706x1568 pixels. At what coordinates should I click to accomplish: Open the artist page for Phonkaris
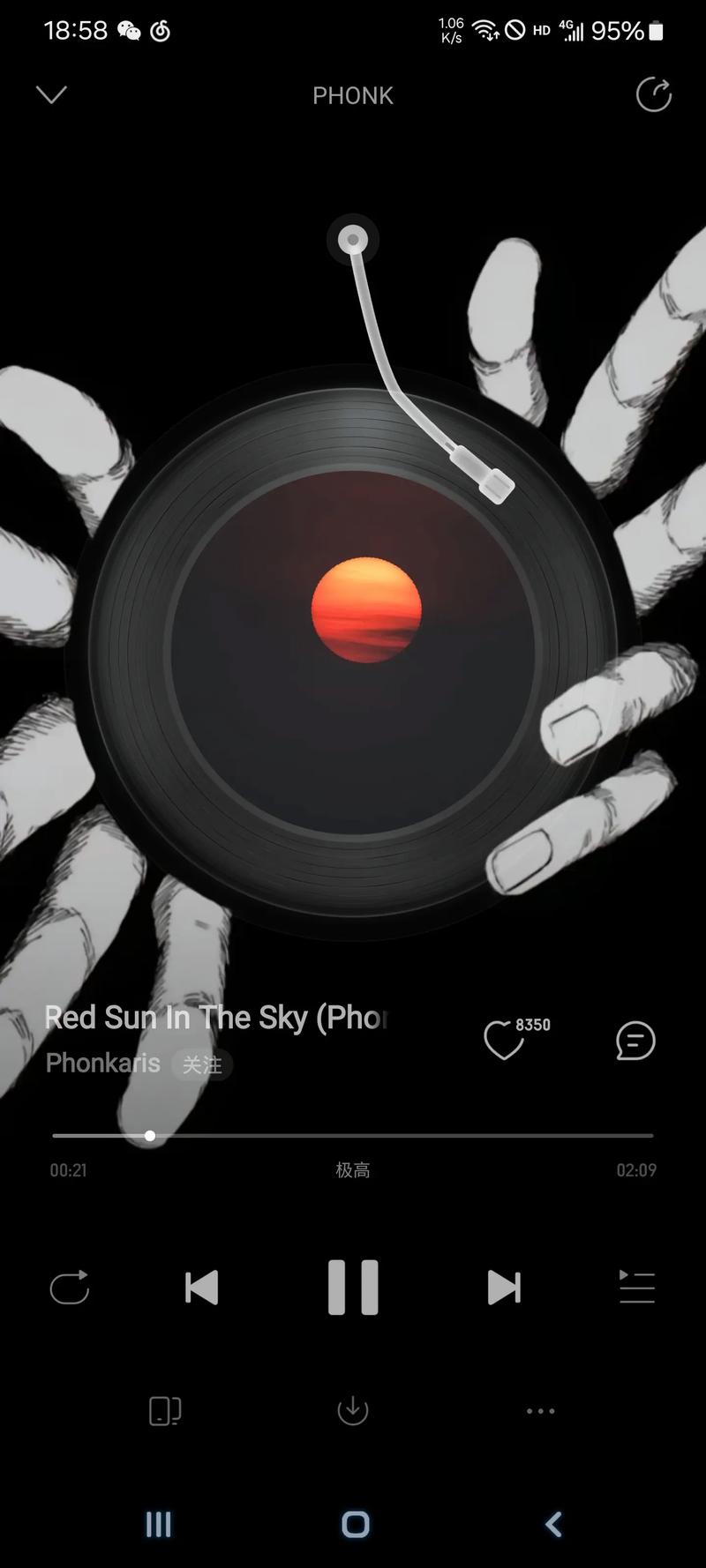103,1063
